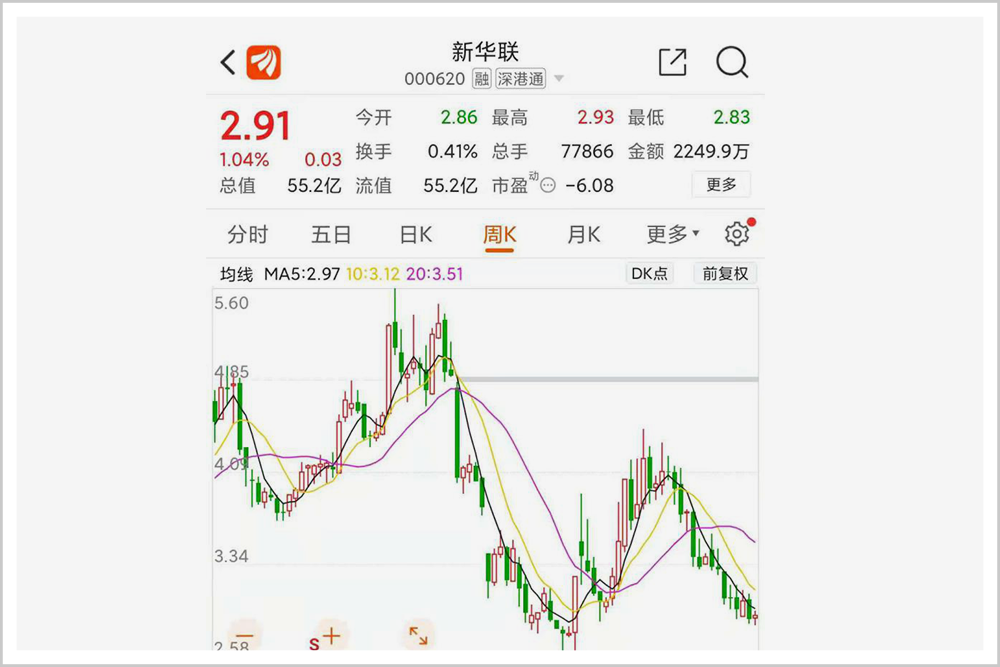Show the 月K chart tab
1000x667 pixels.
584,235
